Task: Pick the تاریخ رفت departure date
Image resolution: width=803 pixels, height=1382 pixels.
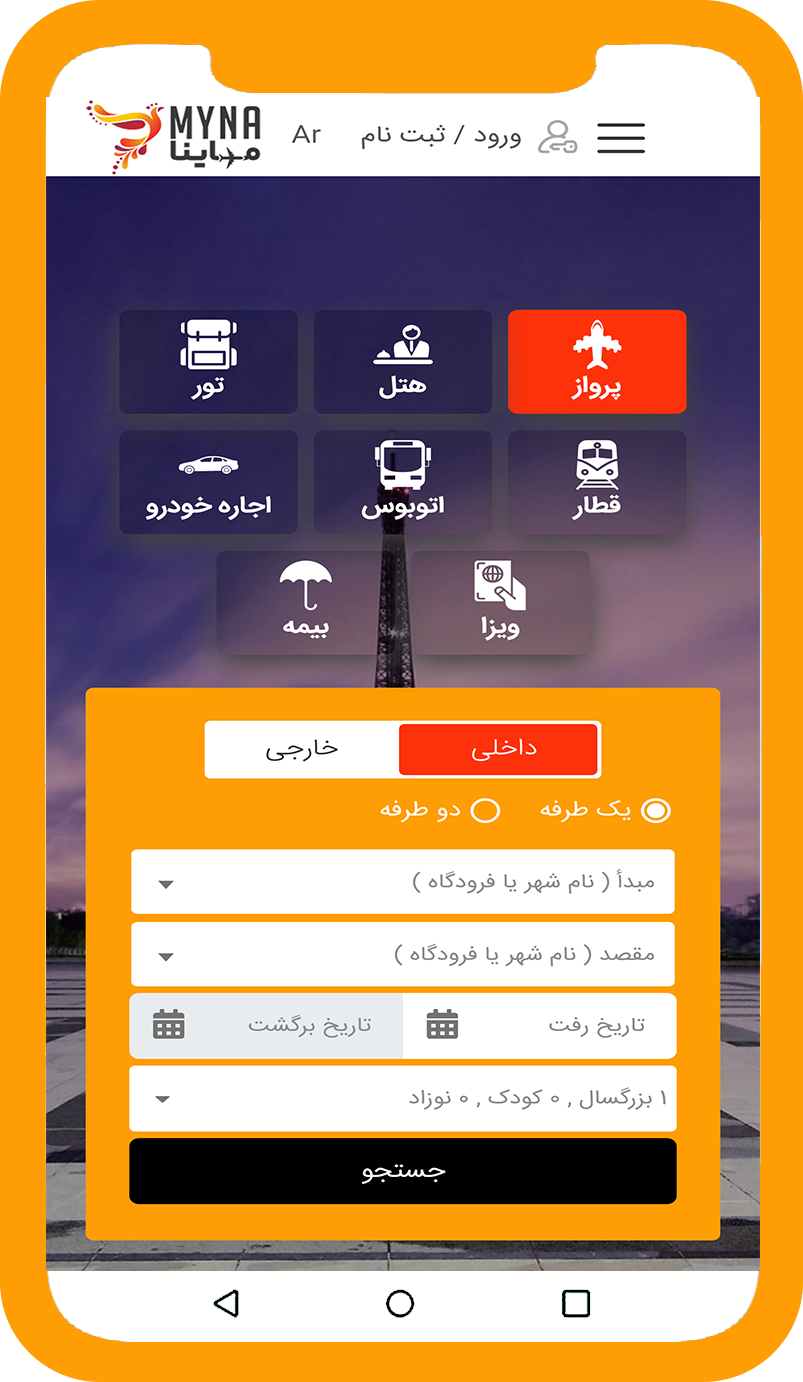Action: [540, 1026]
